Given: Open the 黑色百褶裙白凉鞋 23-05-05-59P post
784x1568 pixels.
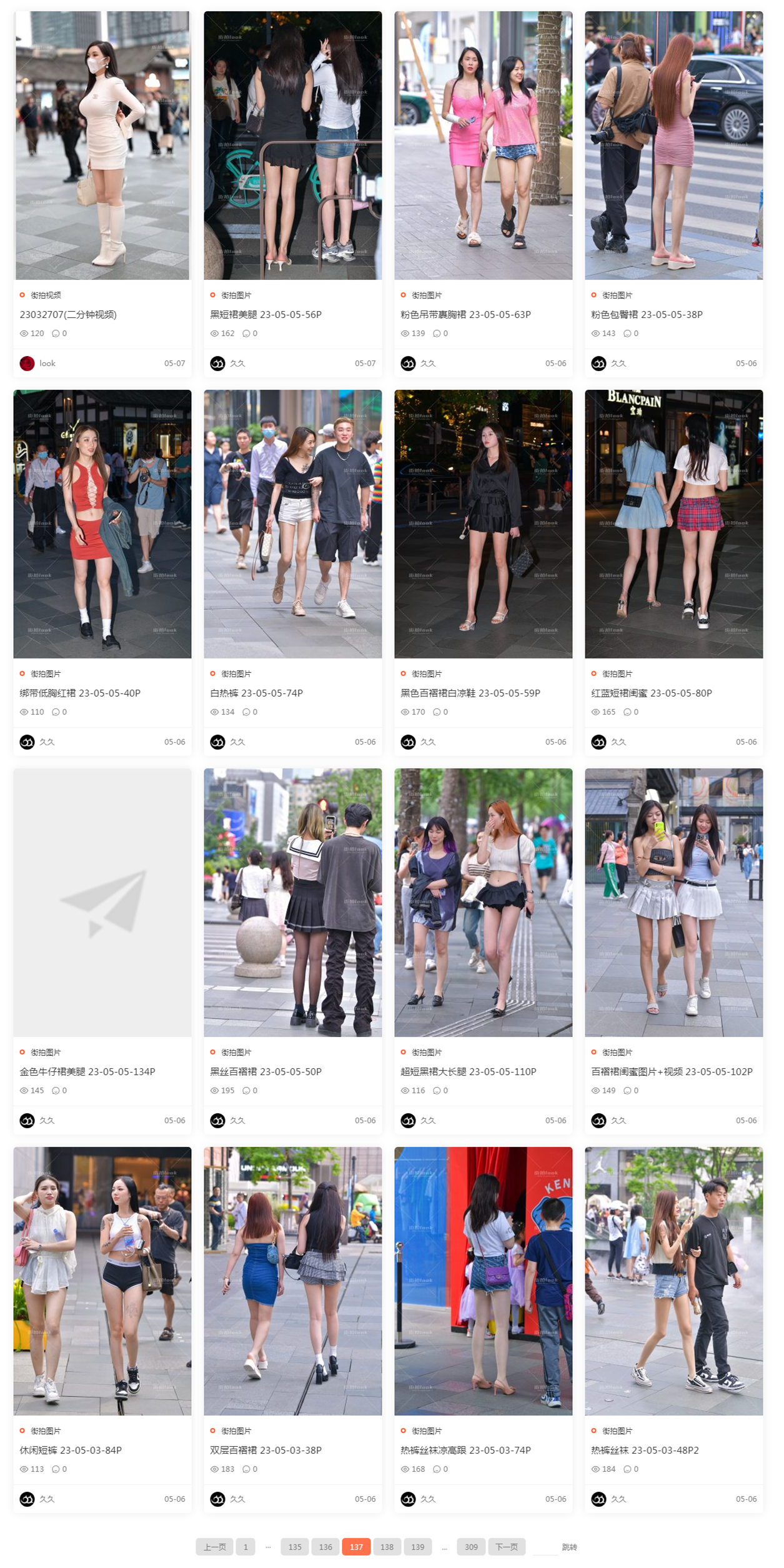Looking at the screenshot, I should [470, 693].
